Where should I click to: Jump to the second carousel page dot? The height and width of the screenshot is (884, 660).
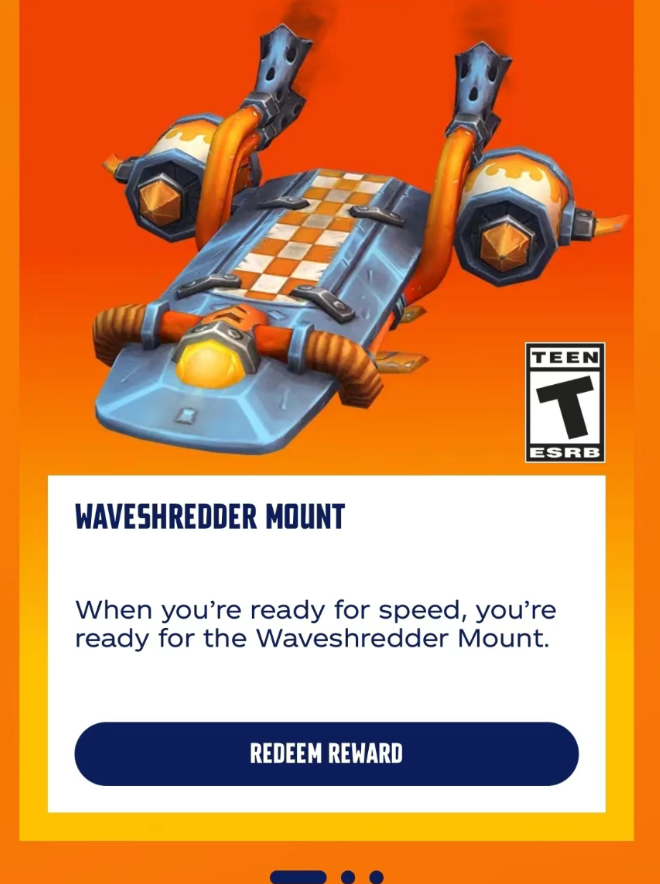click(348, 877)
